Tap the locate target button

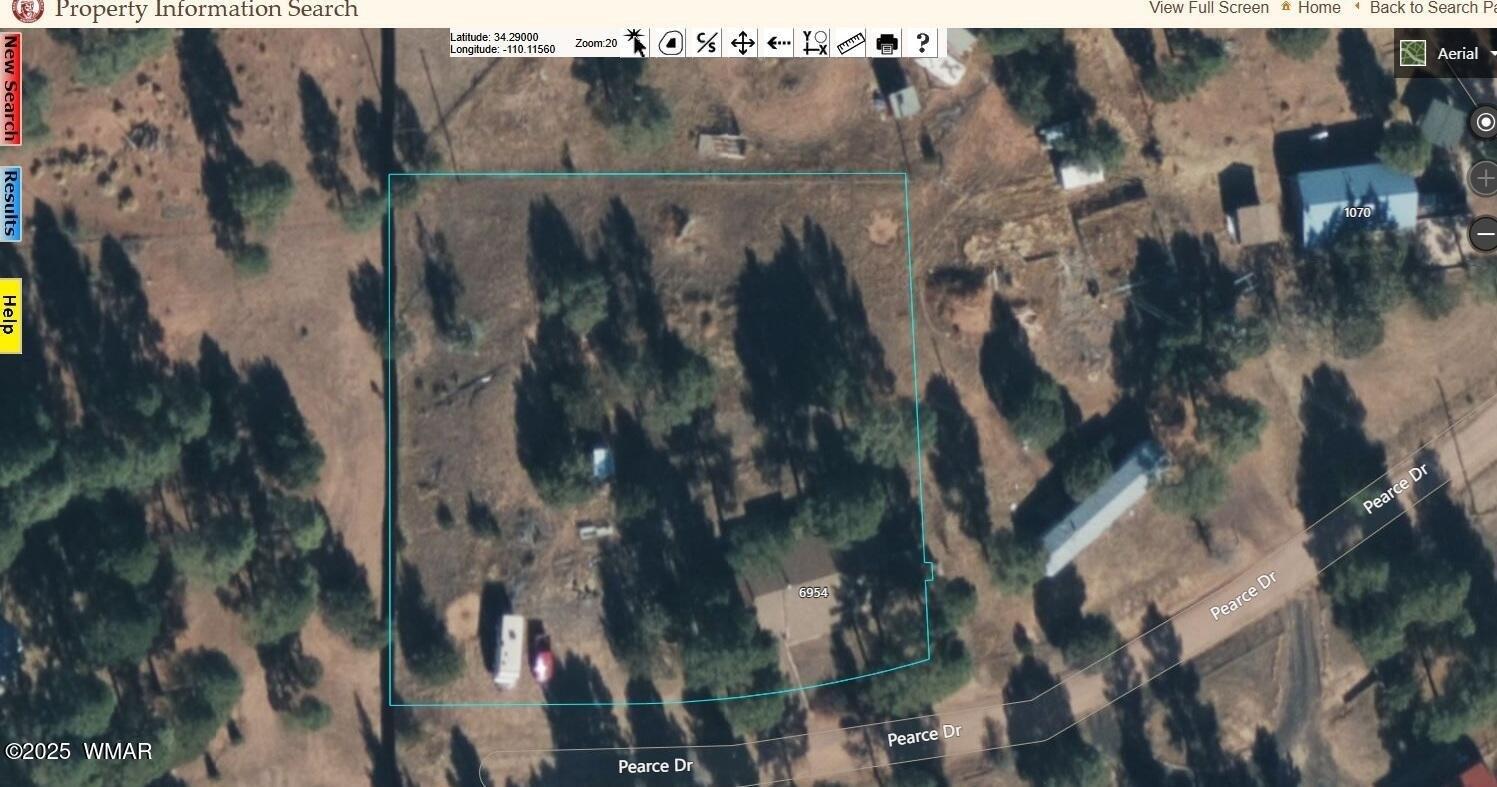[1484, 122]
